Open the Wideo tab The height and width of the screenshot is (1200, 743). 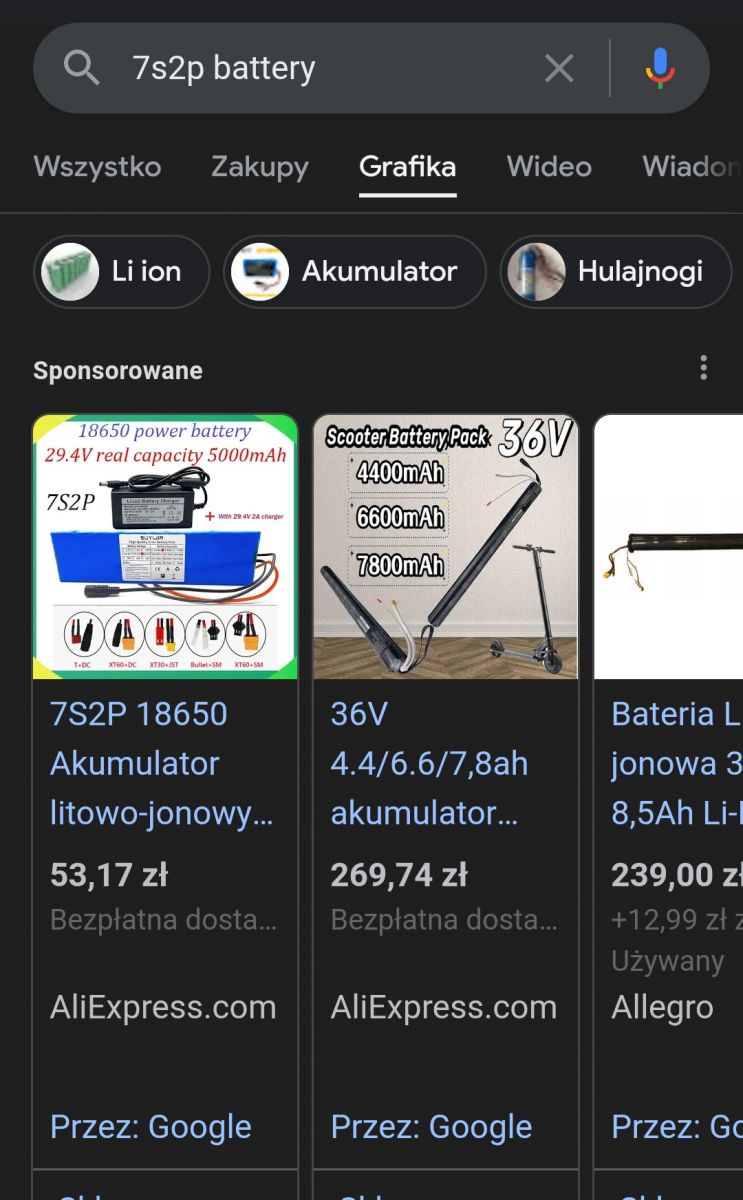[x=549, y=166]
